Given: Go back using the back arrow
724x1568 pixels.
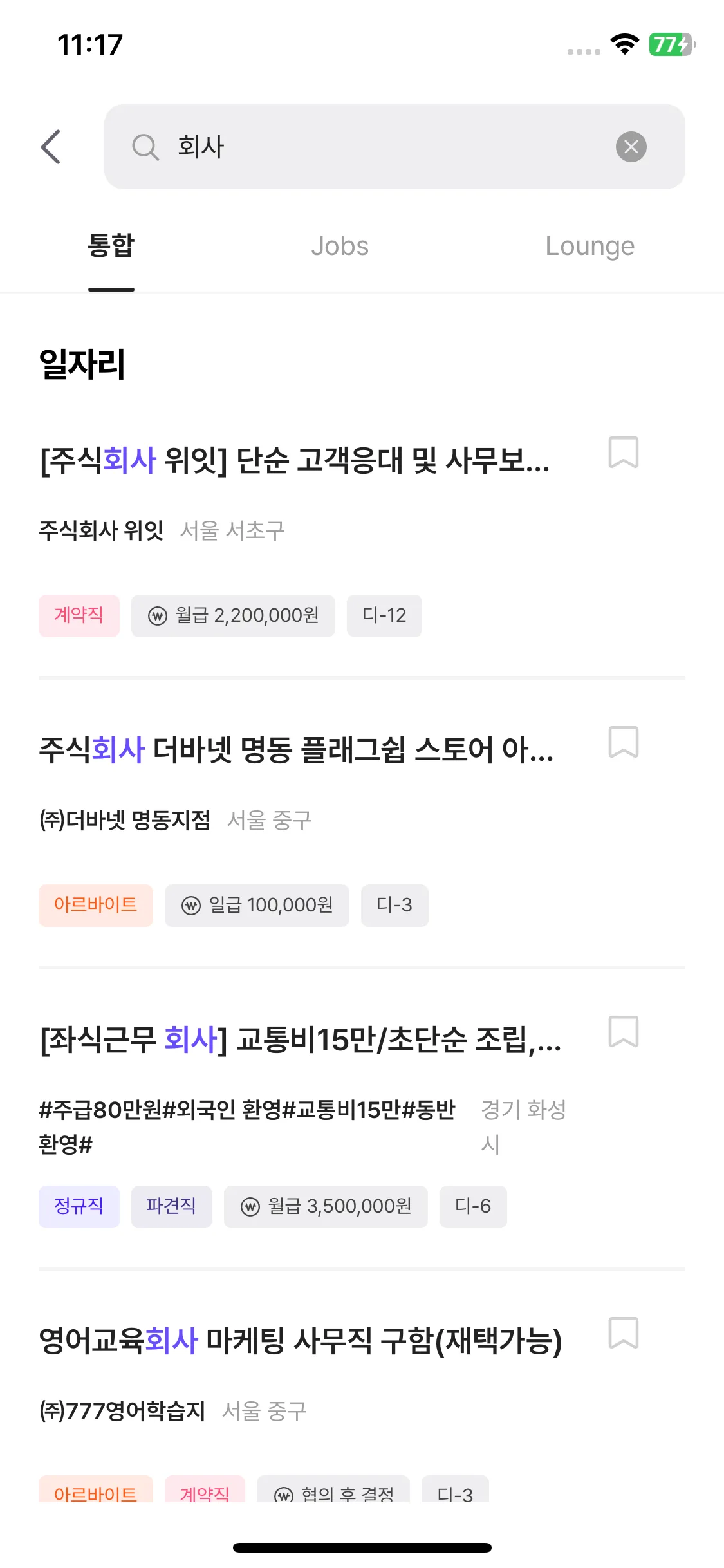Looking at the screenshot, I should 51,147.
